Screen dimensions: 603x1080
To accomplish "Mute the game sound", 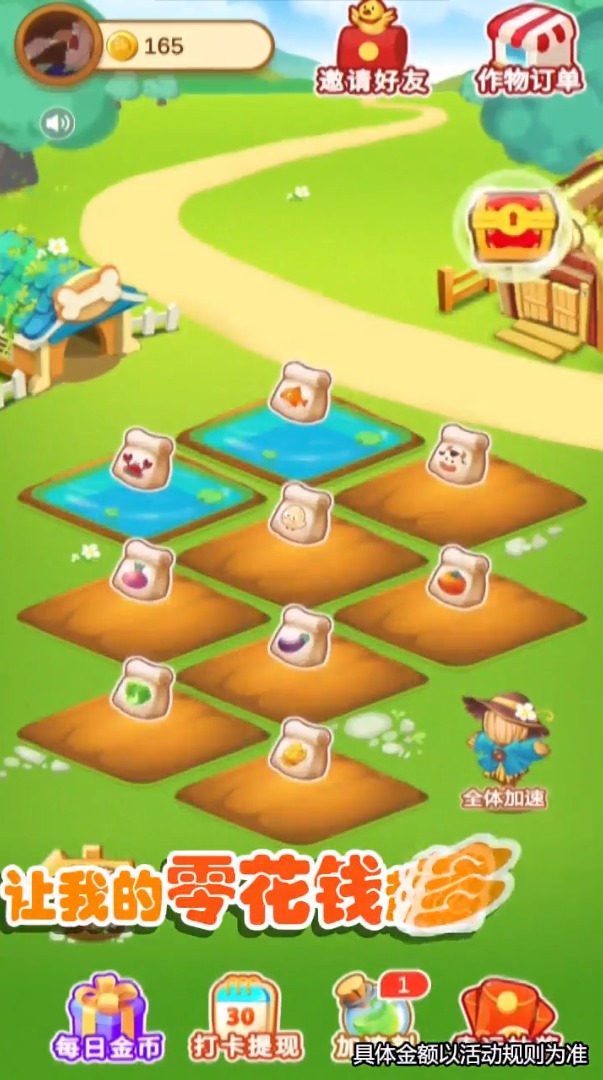I will coord(58,123).
